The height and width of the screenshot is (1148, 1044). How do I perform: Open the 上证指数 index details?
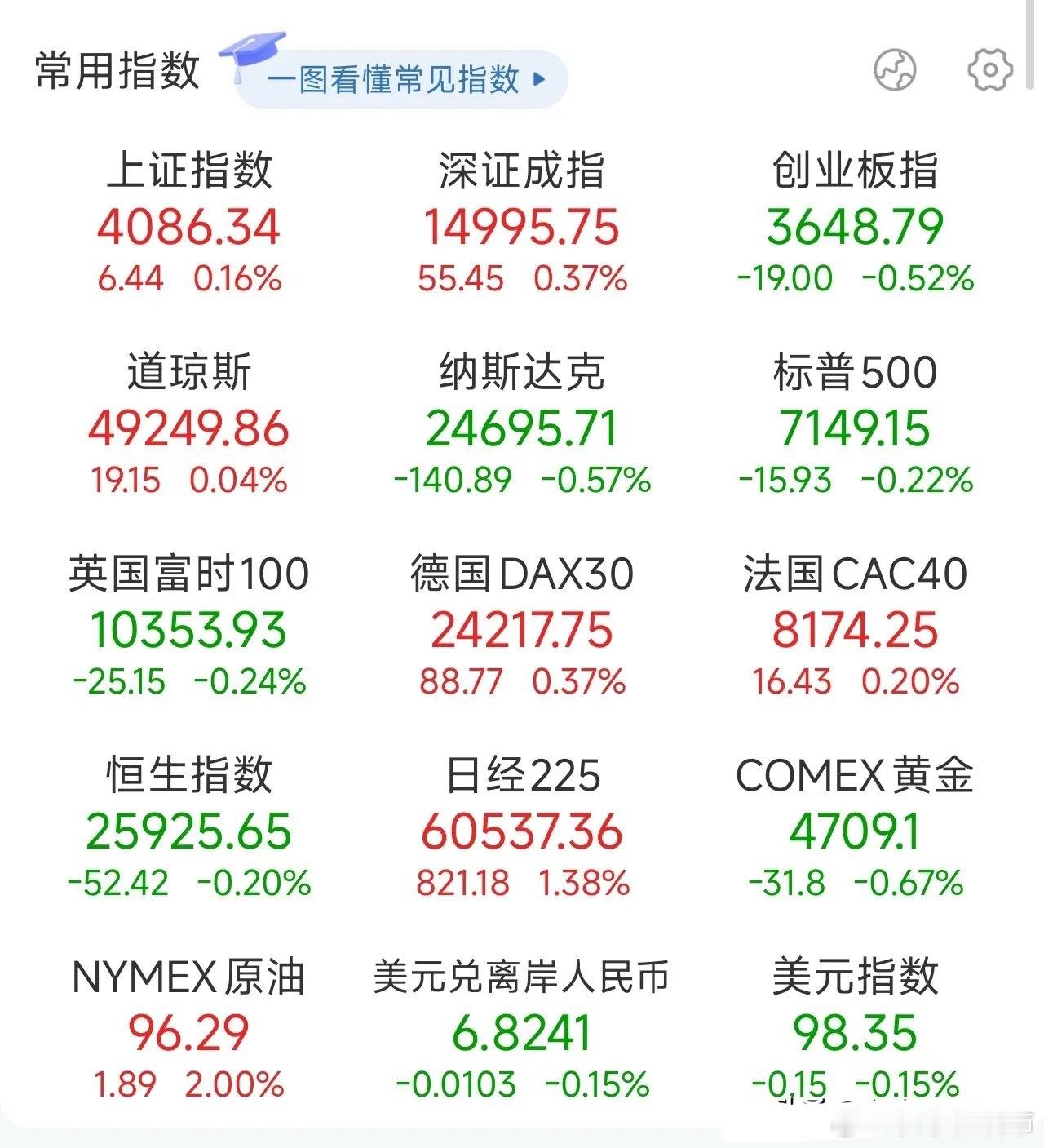(x=189, y=224)
